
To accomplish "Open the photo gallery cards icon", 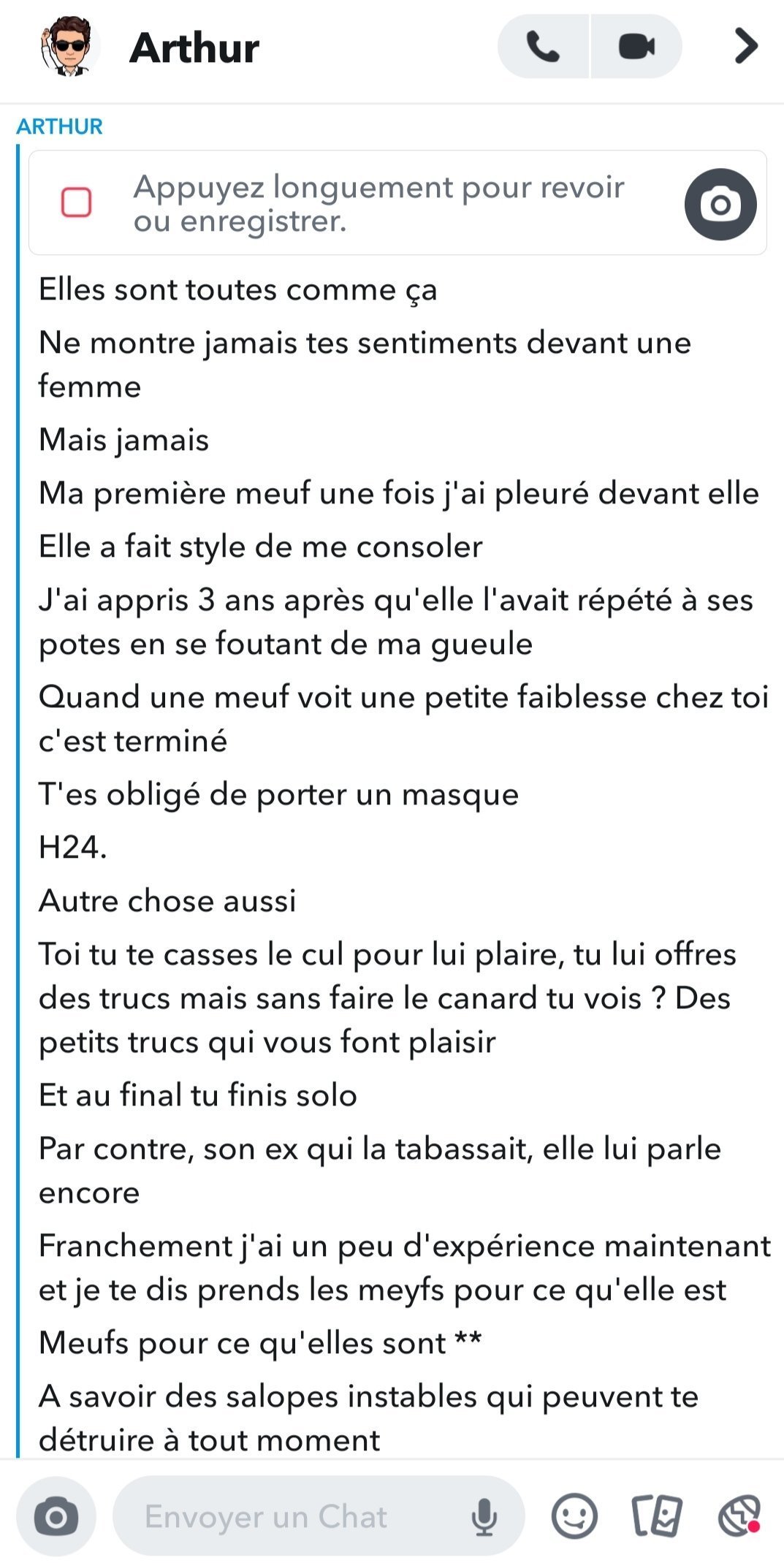I will (656, 1516).
